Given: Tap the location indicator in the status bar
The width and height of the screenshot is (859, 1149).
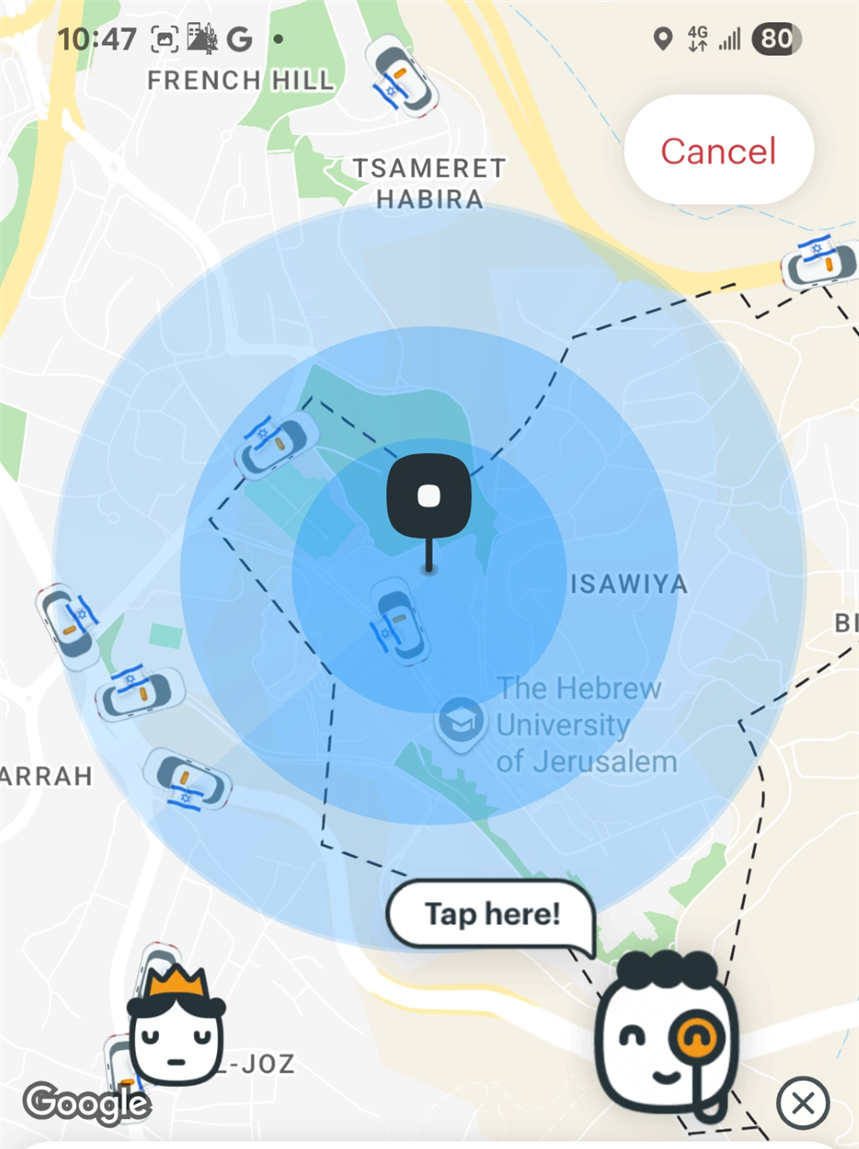Looking at the screenshot, I should pyautogui.click(x=662, y=38).
